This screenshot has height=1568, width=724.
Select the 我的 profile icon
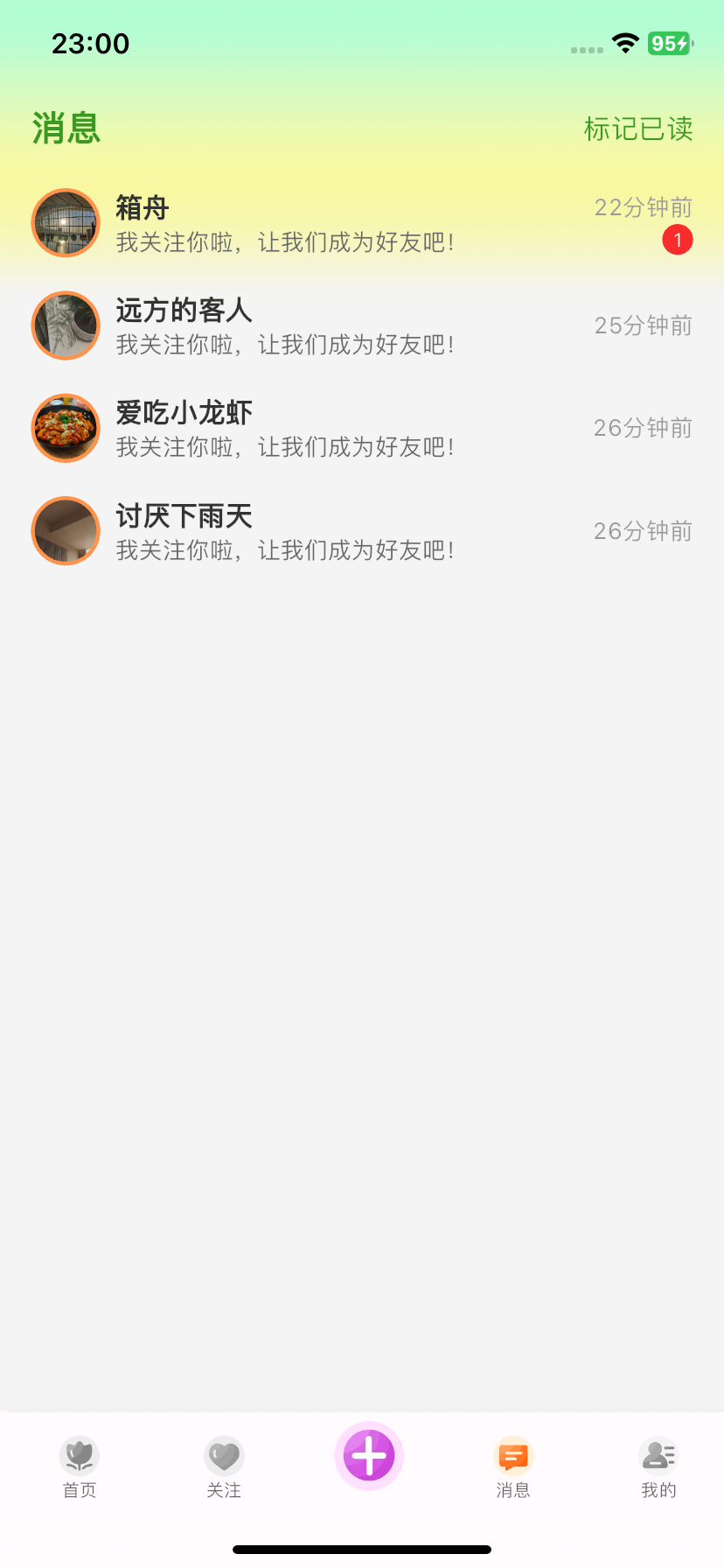(658, 1454)
